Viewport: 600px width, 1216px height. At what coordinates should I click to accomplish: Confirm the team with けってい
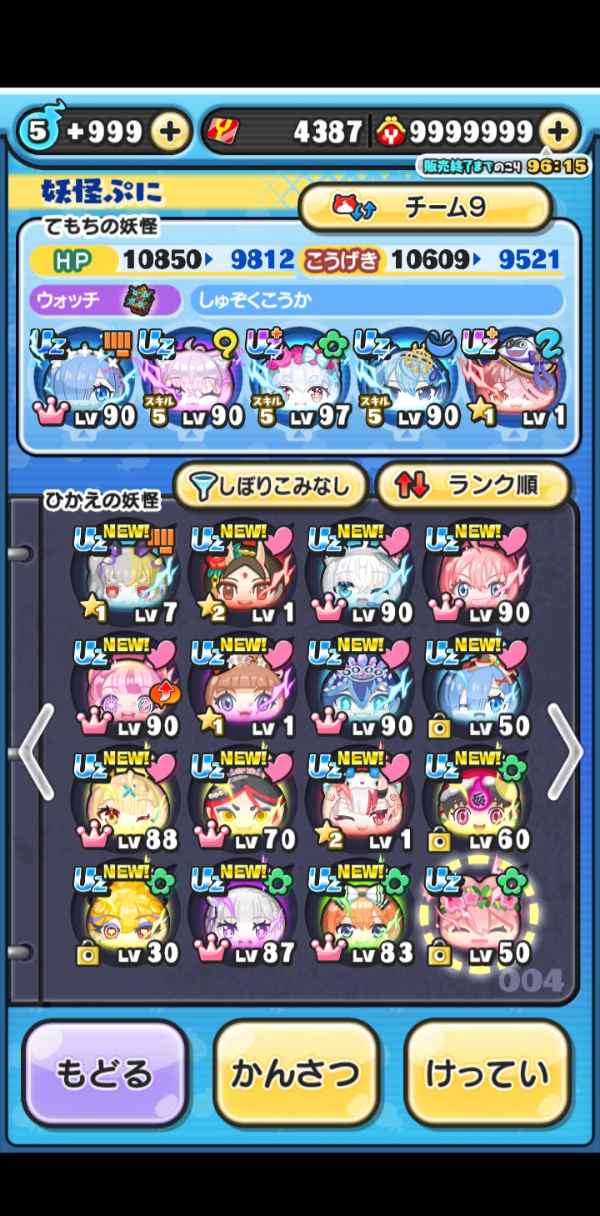[x=487, y=1074]
